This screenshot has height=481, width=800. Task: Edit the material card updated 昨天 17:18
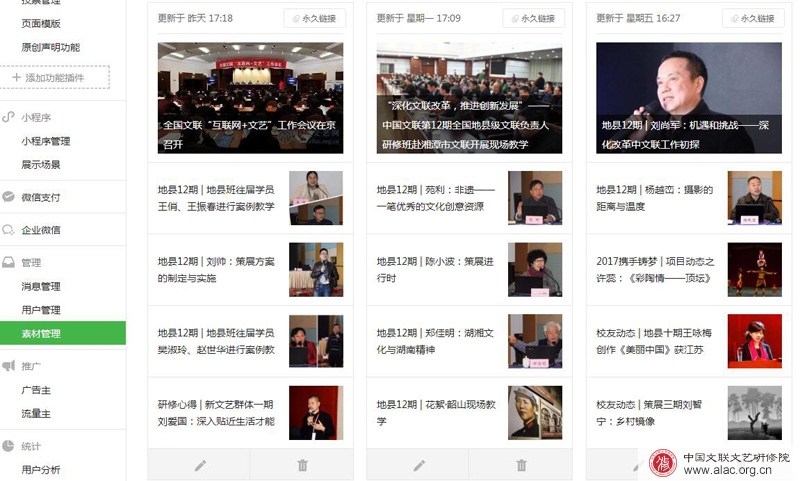[x=199, y=465]
